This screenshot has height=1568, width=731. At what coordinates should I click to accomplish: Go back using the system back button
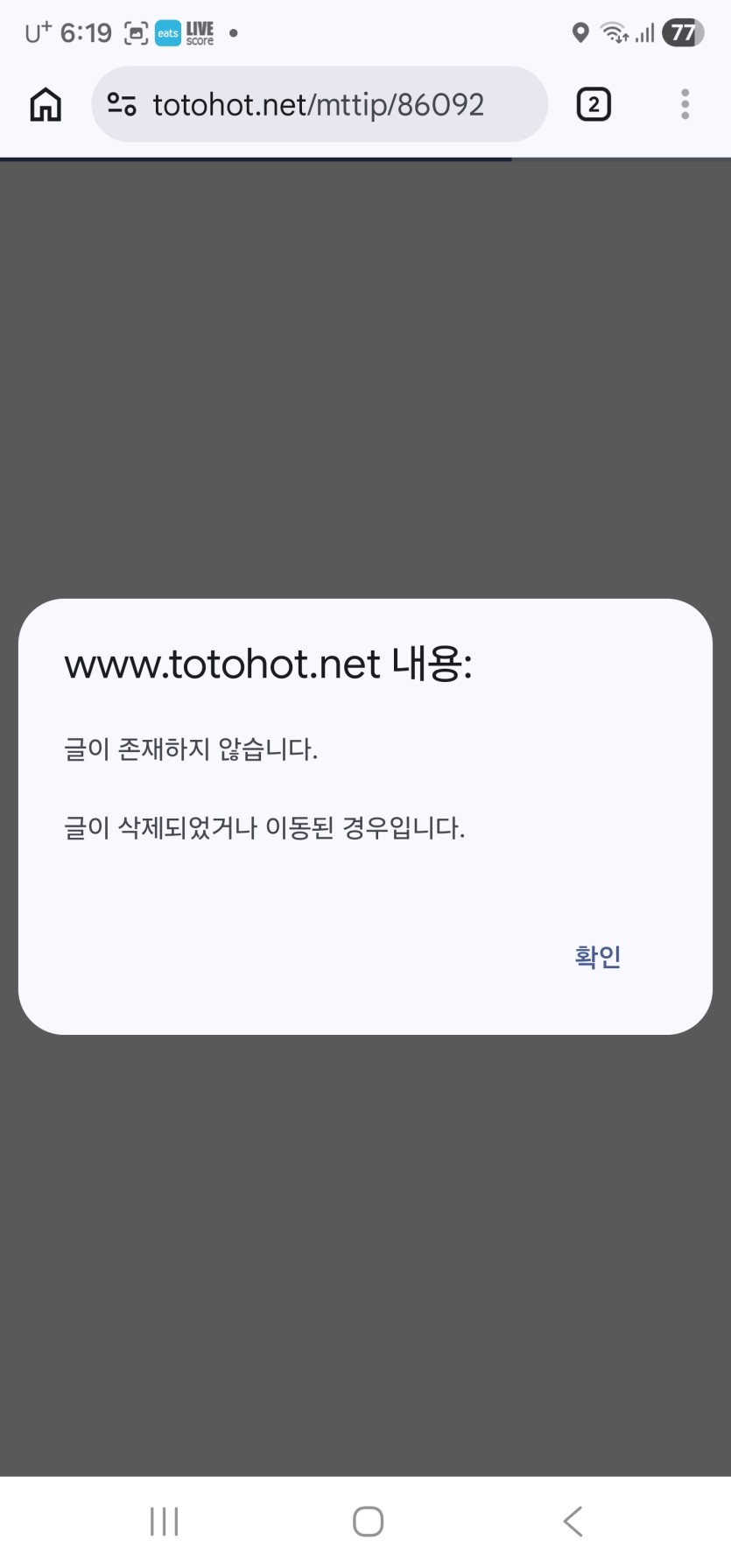coord(573,1521)
